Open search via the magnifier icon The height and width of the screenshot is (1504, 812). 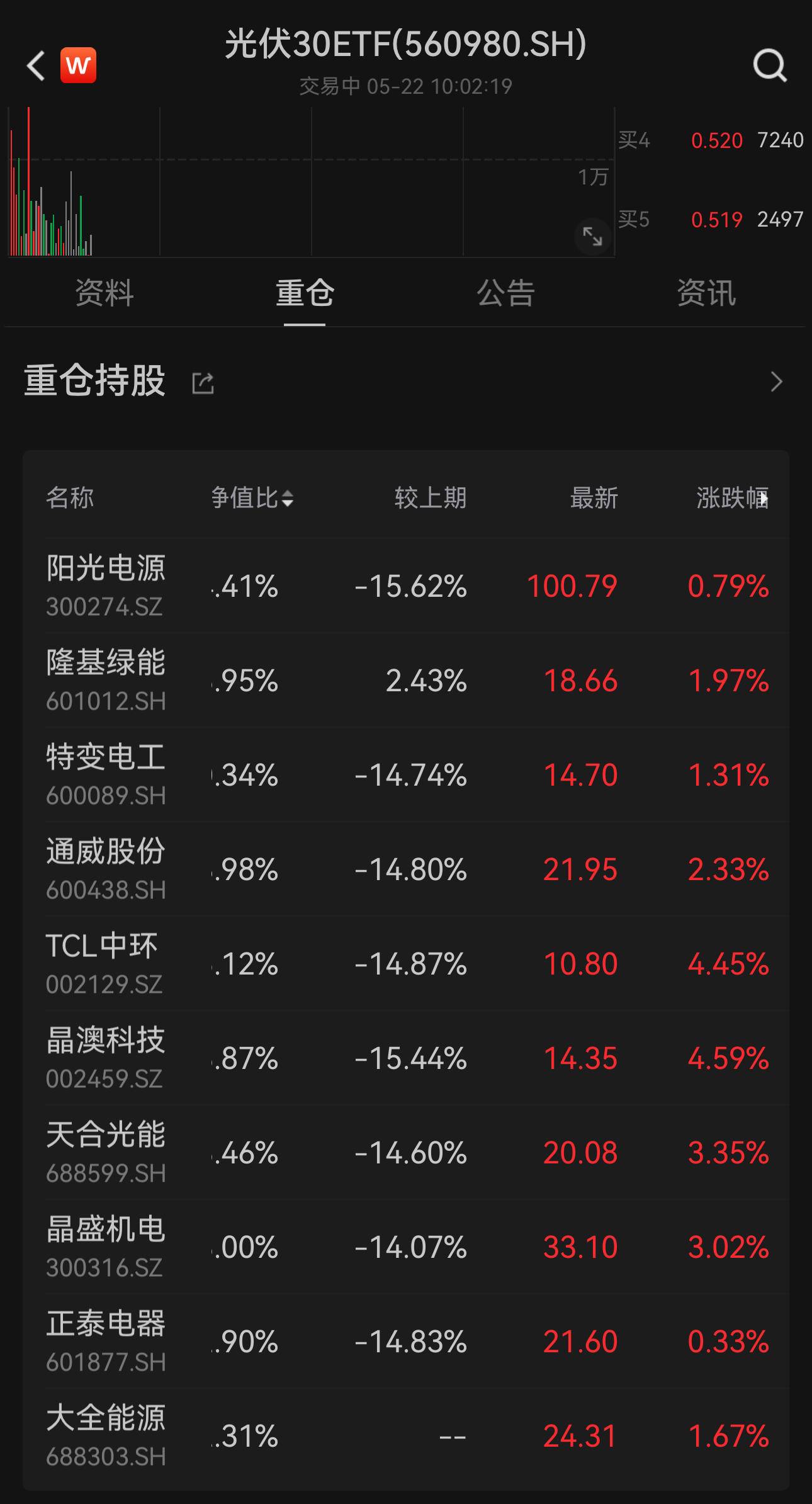click(x=770, y=66)
